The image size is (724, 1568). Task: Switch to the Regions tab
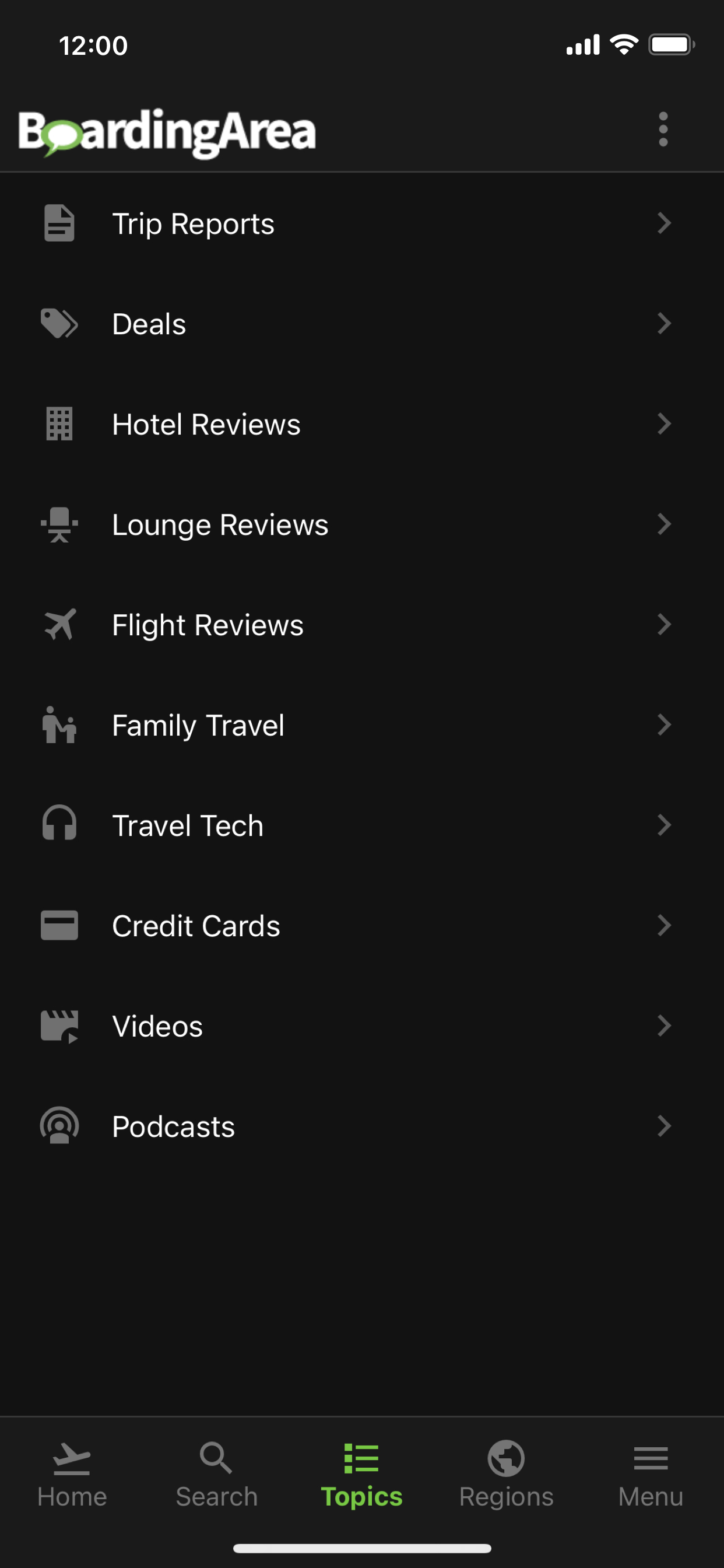tap(506, 1475)
